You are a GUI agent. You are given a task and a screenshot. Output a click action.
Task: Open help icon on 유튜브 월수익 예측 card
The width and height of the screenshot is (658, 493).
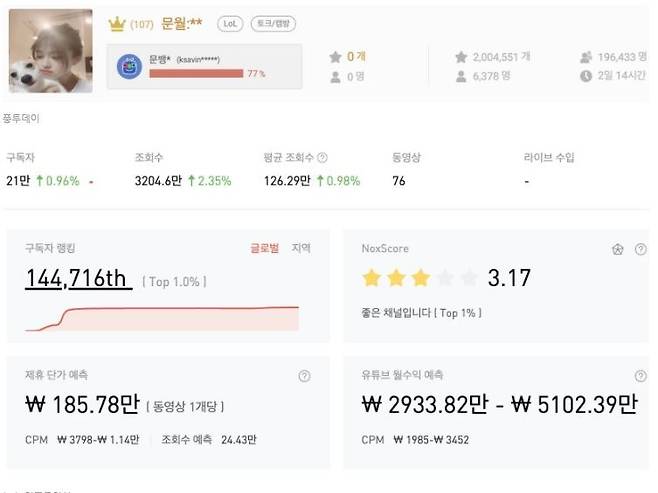(x=639, y=376)
